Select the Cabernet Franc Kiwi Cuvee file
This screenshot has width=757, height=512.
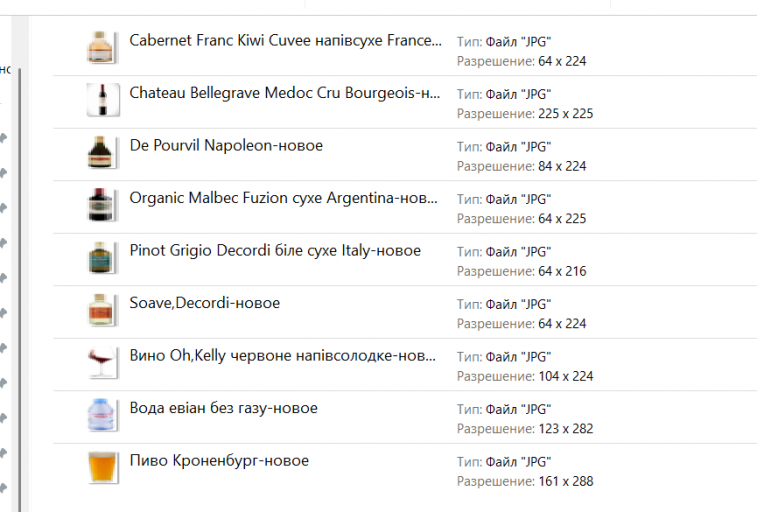click(285, 41)
